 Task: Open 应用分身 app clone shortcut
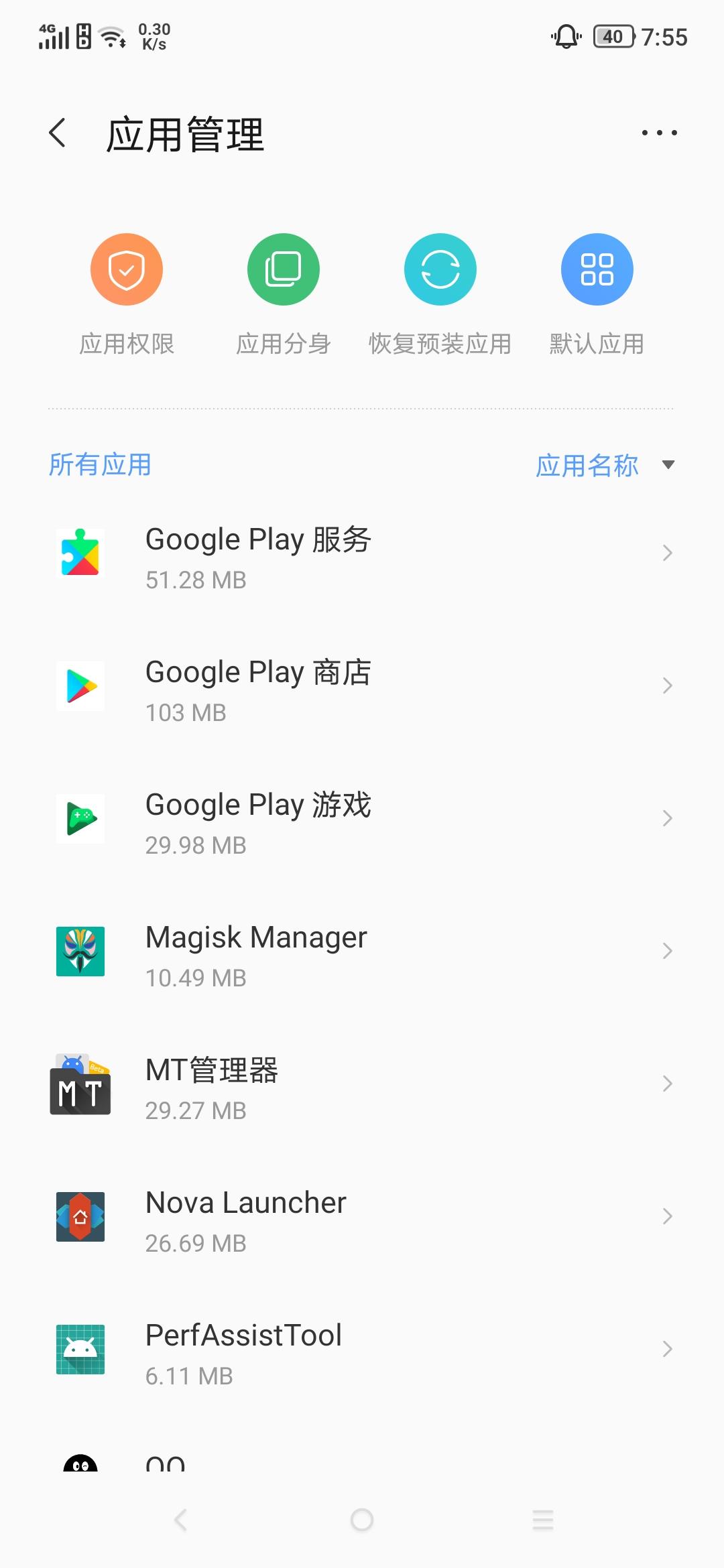click(x=284, y=269)
